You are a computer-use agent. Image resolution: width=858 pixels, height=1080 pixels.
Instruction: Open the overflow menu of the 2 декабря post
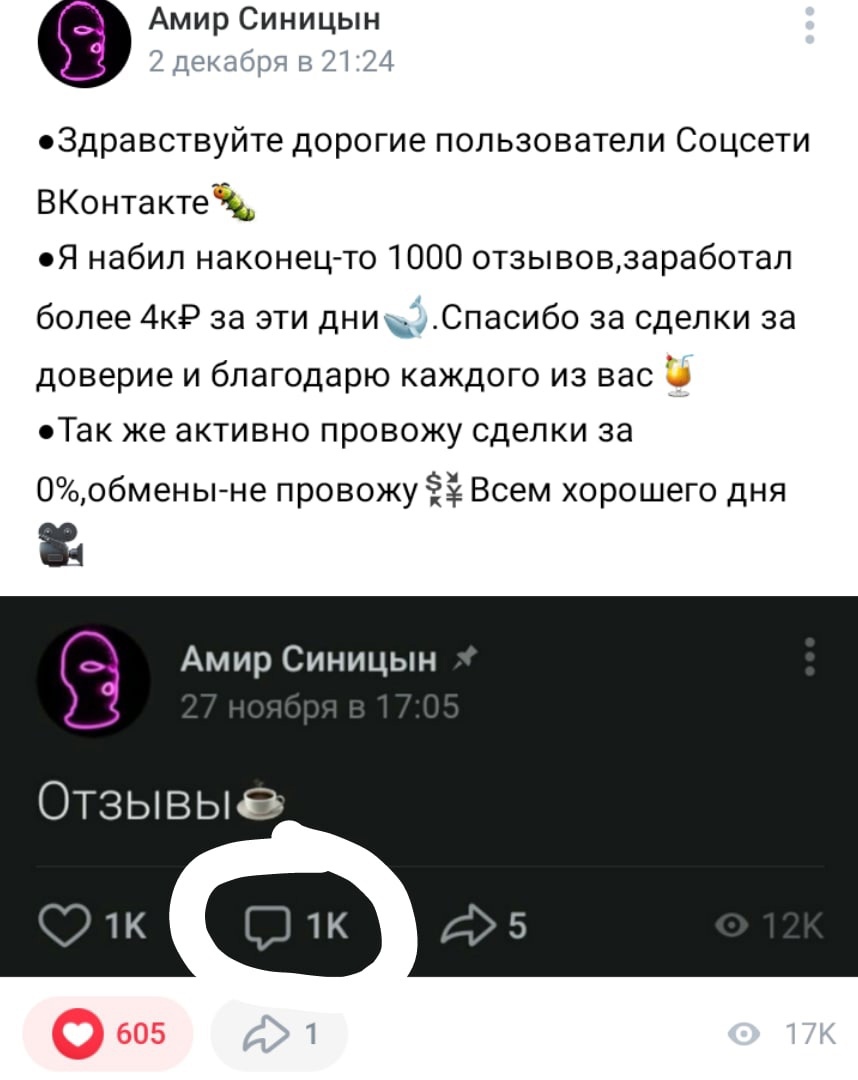(809, 25)
